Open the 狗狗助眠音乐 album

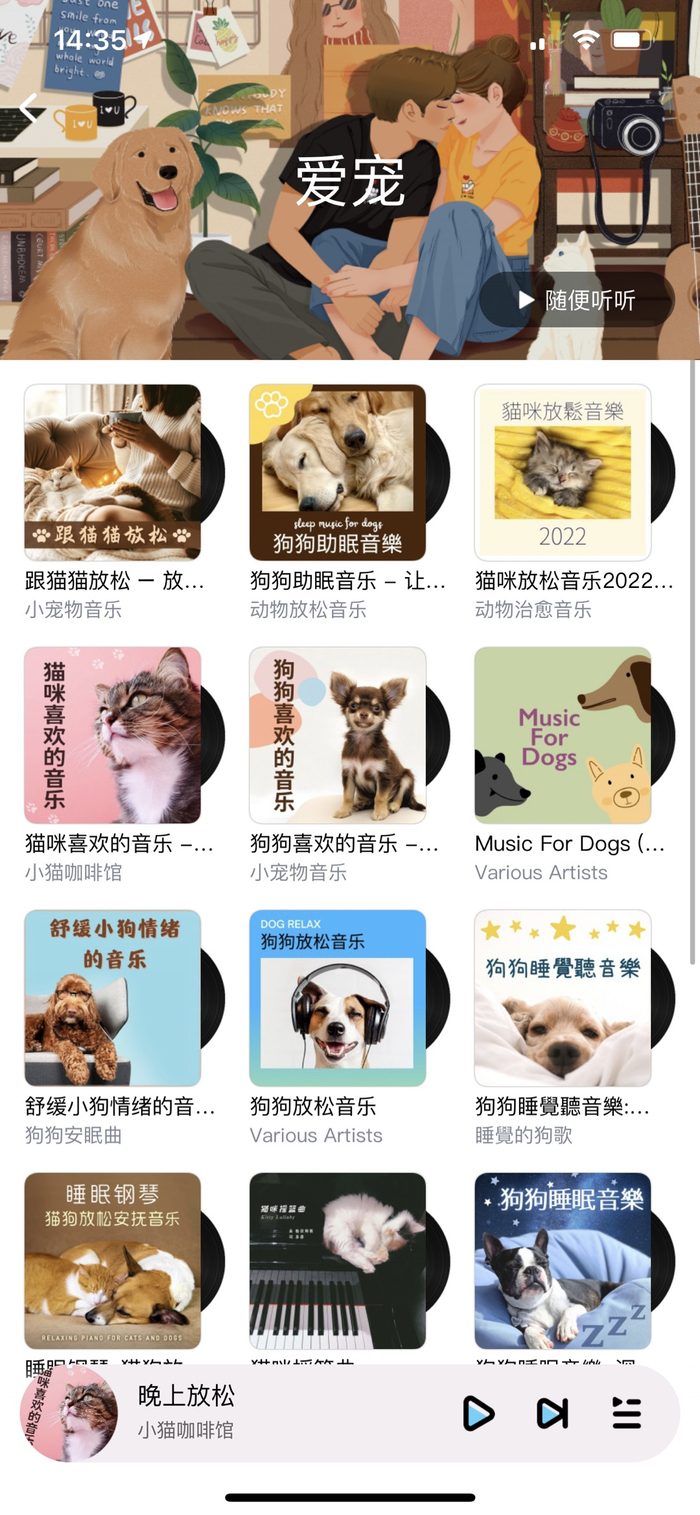coord(338,472)
